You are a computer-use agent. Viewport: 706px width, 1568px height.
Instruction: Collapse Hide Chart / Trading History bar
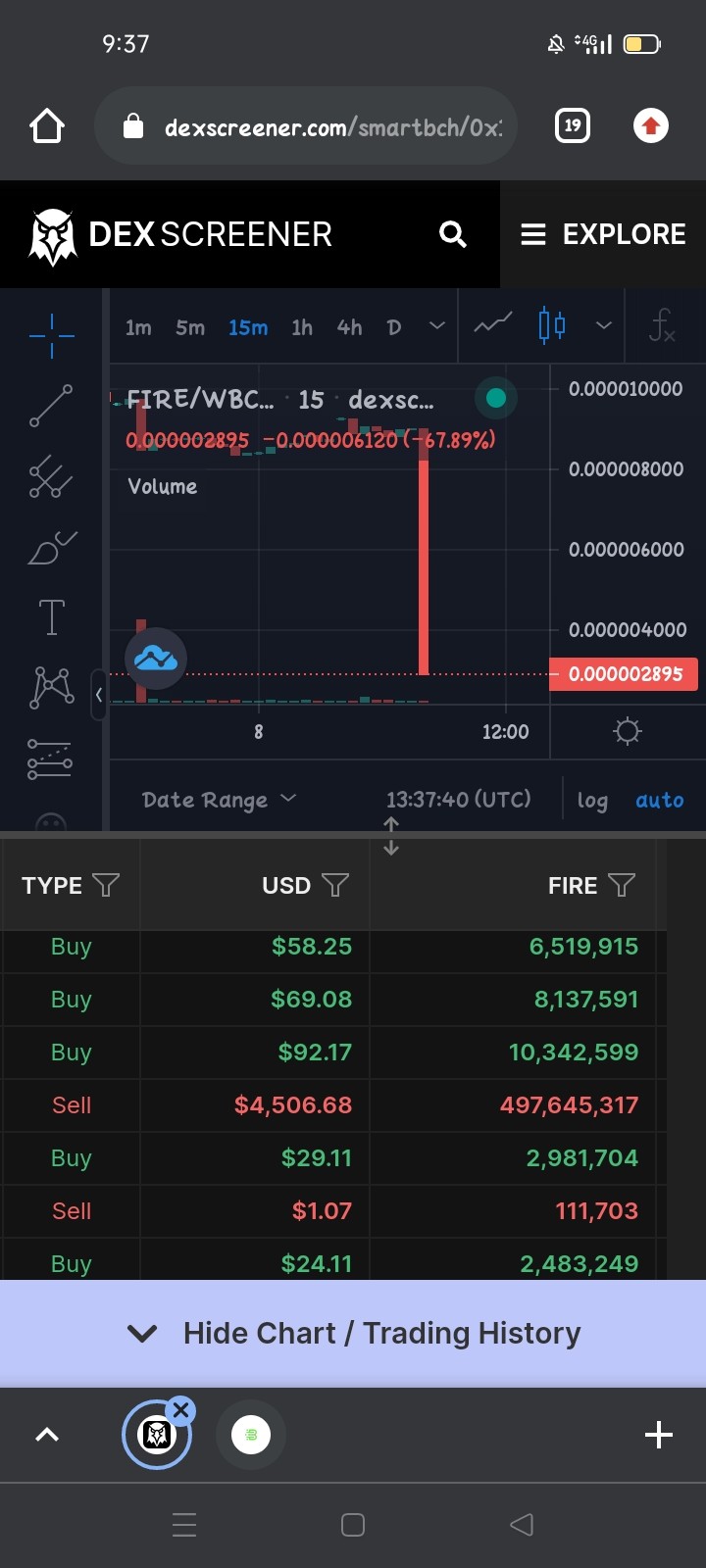click(x=353, y=1333)
